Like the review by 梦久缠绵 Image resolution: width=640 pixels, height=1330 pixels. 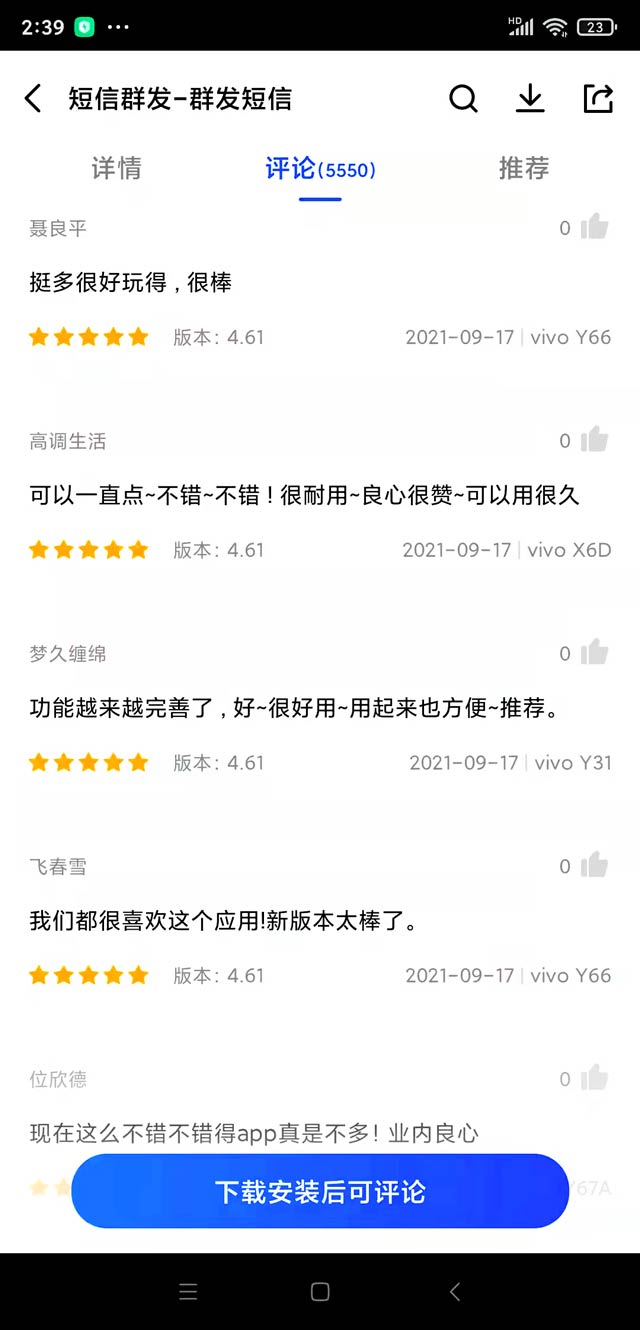coord(594,652)
